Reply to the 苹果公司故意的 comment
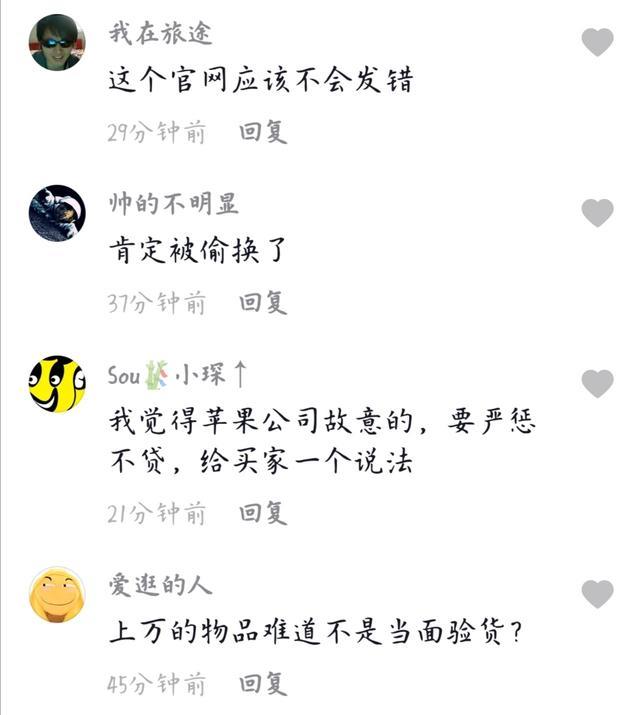Image resolution: width=640 pixels, height=715 pixels. 263,514
